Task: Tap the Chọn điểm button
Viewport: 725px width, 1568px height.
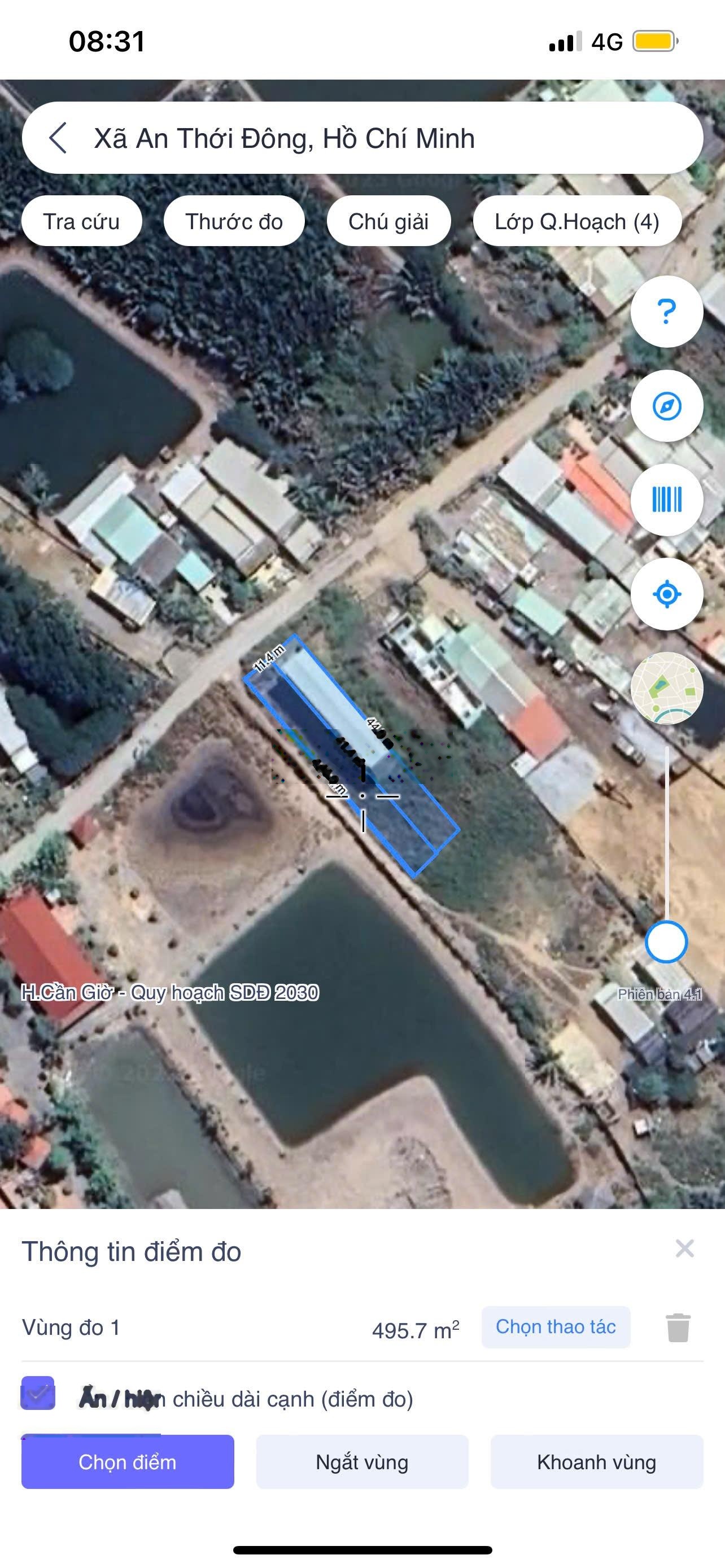Action: click(127, 1462)
